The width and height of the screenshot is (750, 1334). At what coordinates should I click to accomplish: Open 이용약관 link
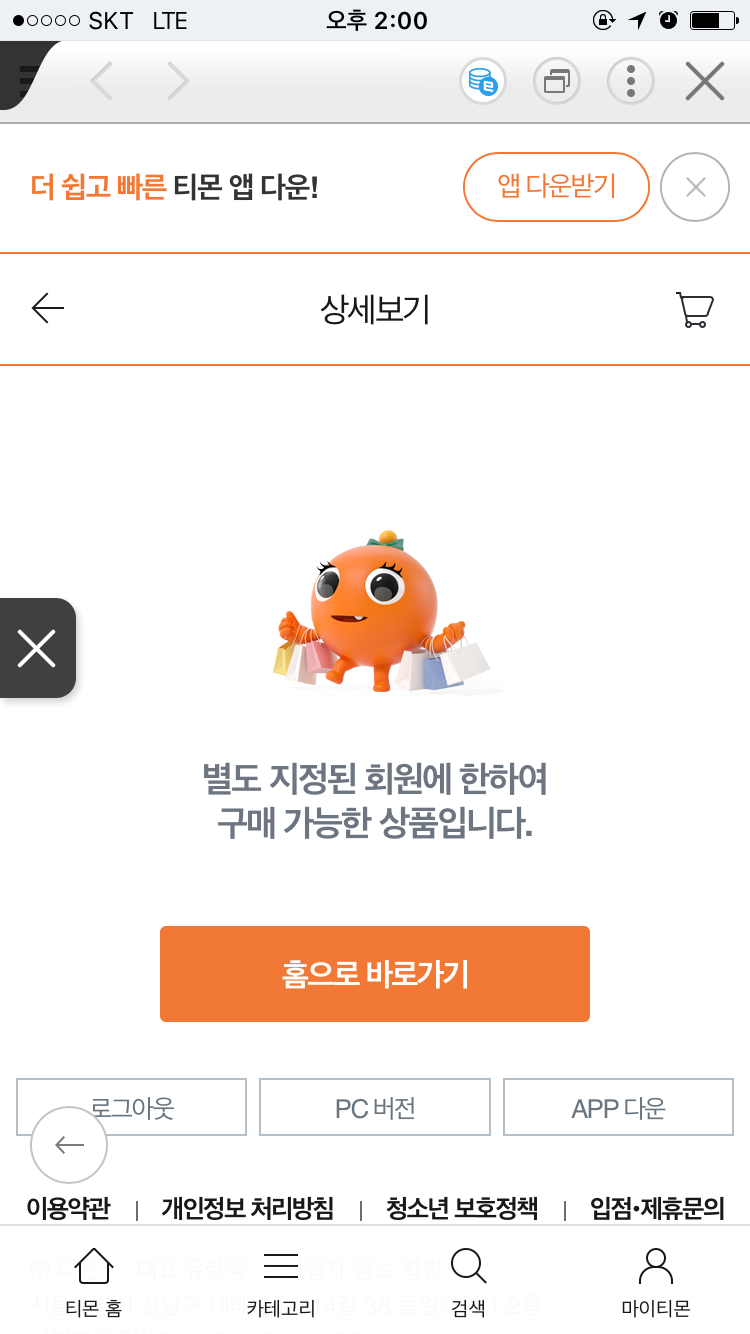coord(68,1208)
